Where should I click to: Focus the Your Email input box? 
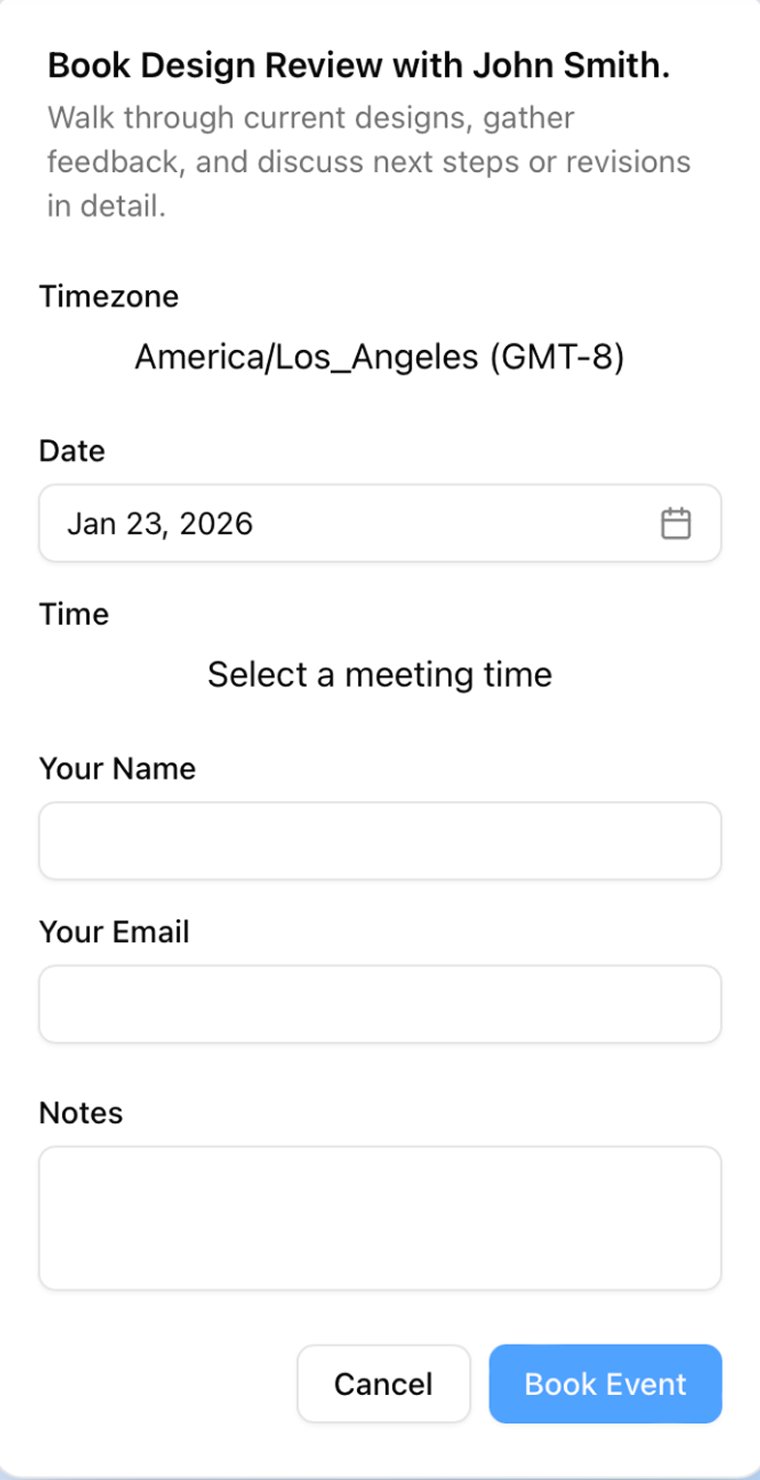(x=380, y=1004)
